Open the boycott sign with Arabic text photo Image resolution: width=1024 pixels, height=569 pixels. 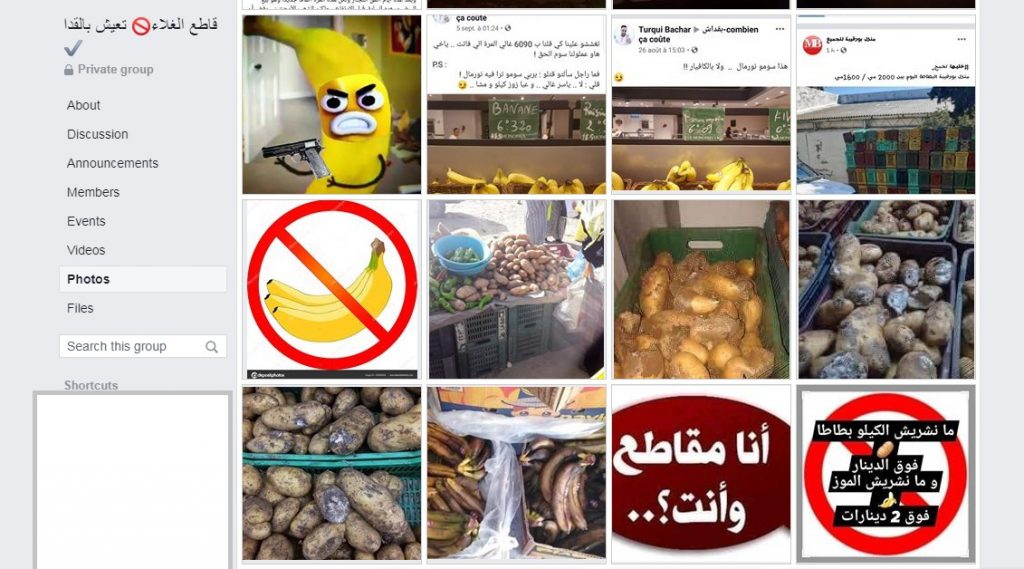(x=885, y=473)
